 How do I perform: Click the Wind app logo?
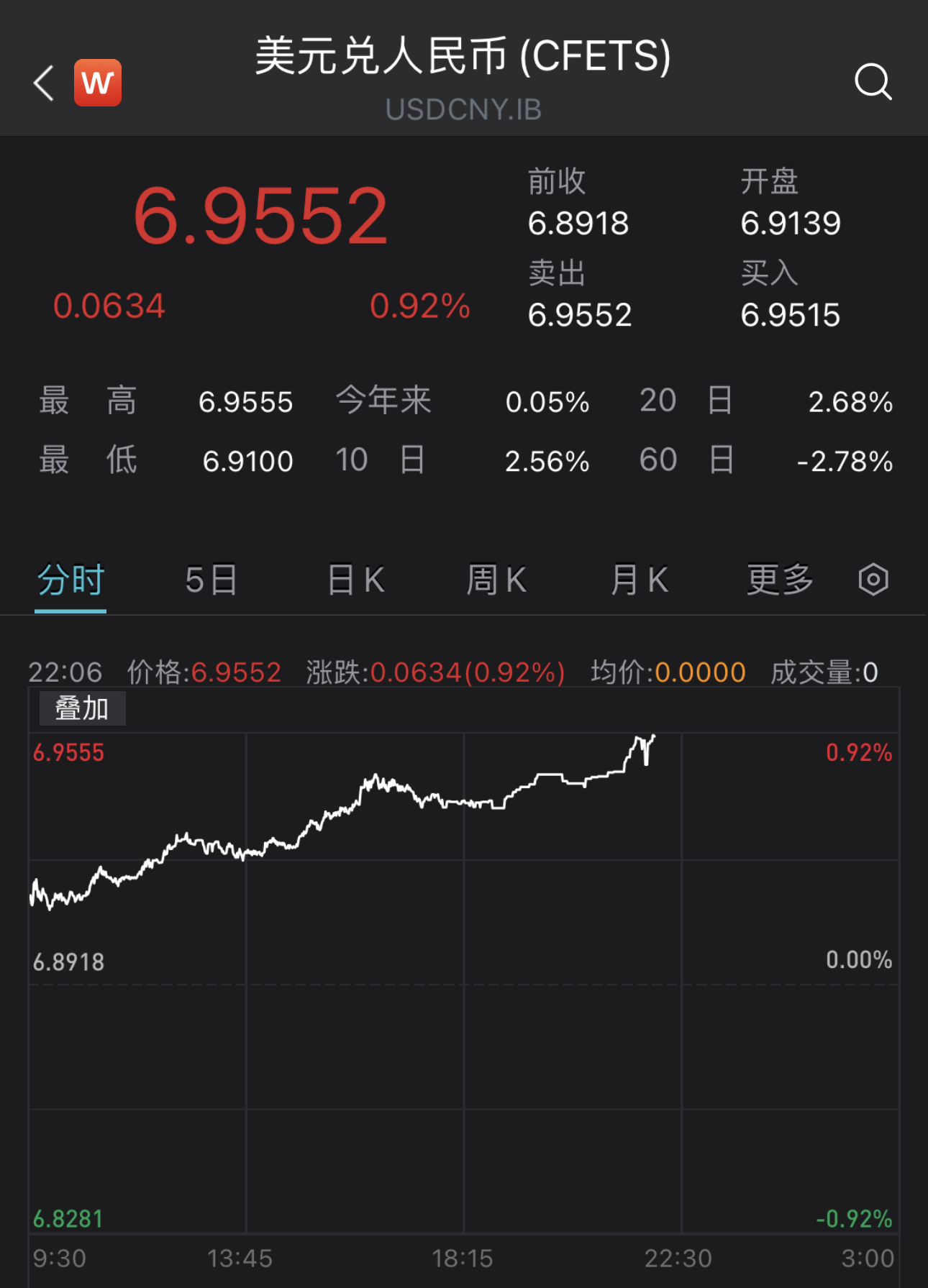(x=97, y=82)
